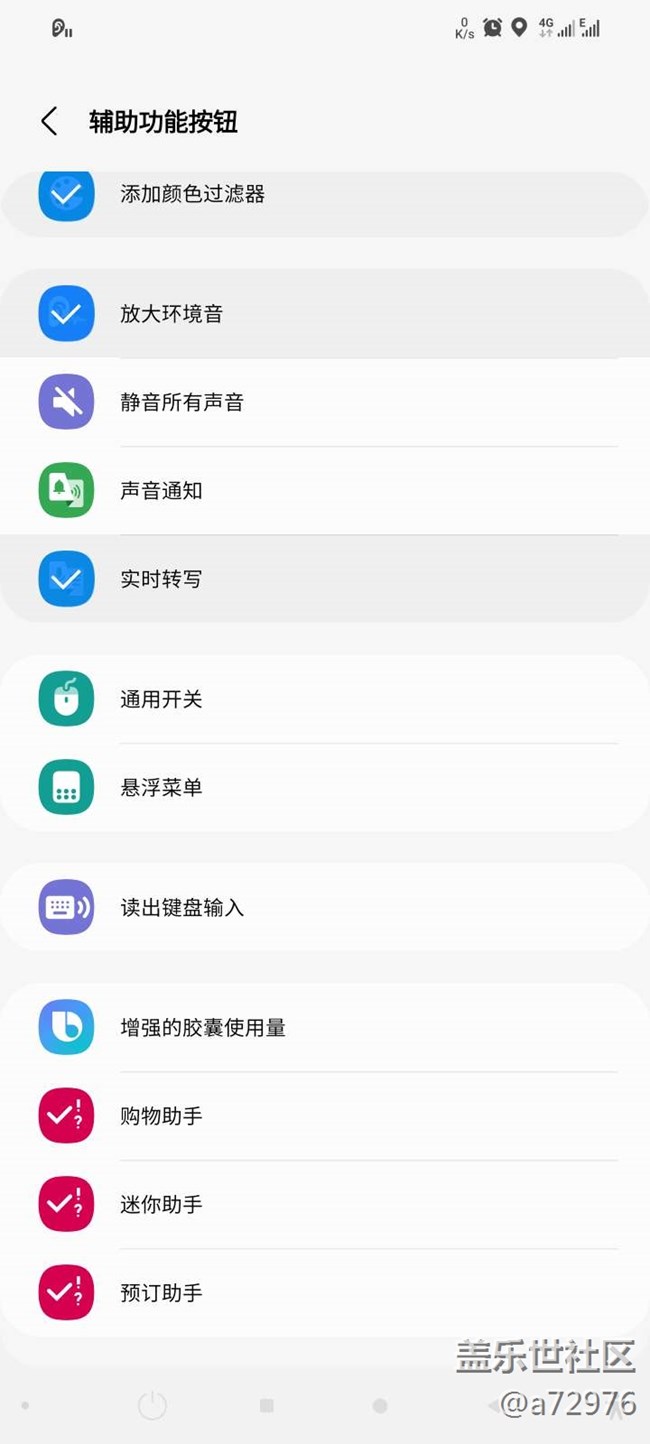Pick the 悬浮菜单 row
This screenshot has width=650, height=1444.
[325, 787]
